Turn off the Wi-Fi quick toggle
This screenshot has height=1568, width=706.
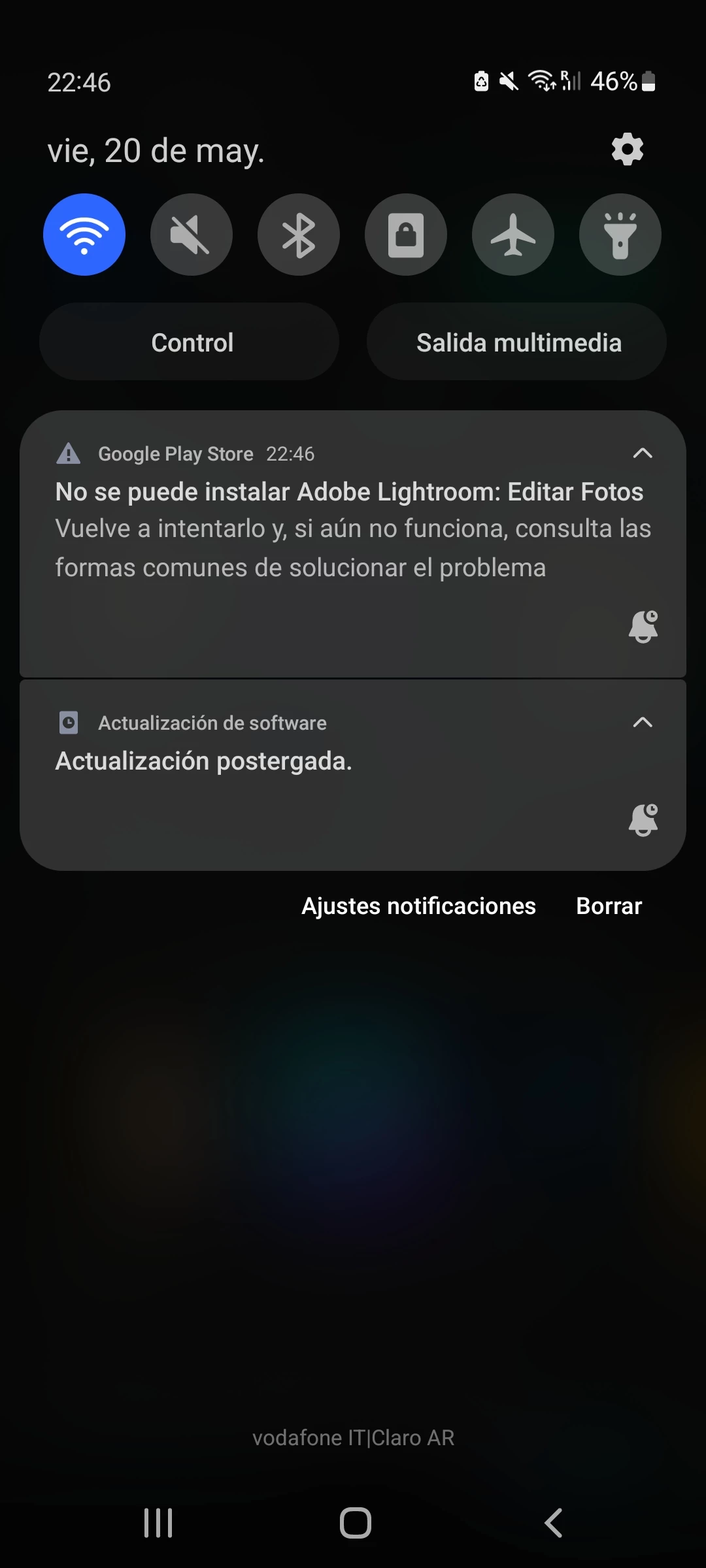tap(84, 235)
